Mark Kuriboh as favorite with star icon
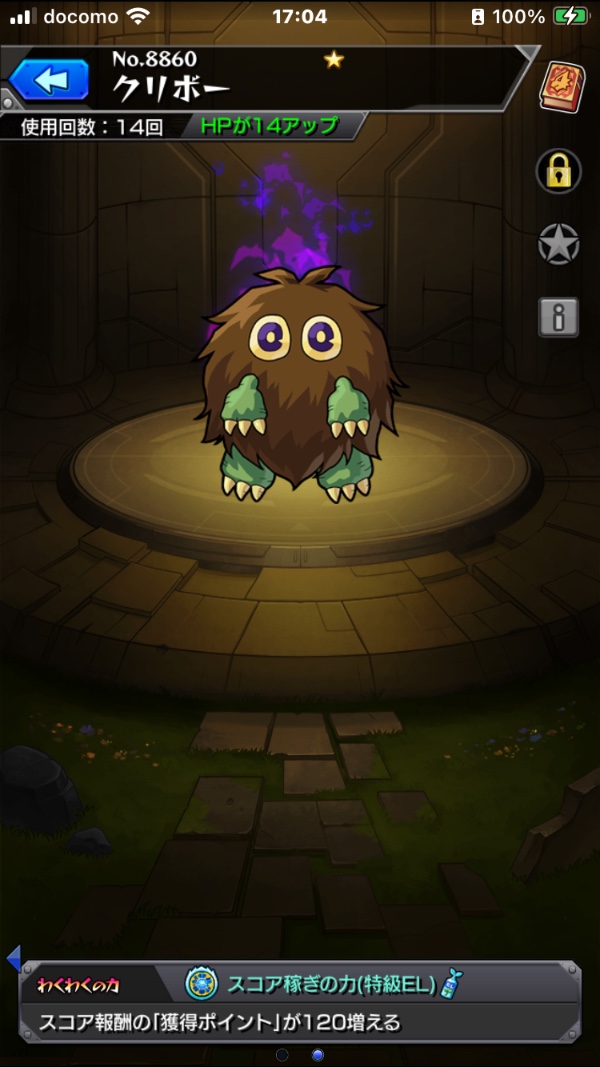Image resolution: width=600 pixels, height=1067 pixels. (x=559, y=244)
